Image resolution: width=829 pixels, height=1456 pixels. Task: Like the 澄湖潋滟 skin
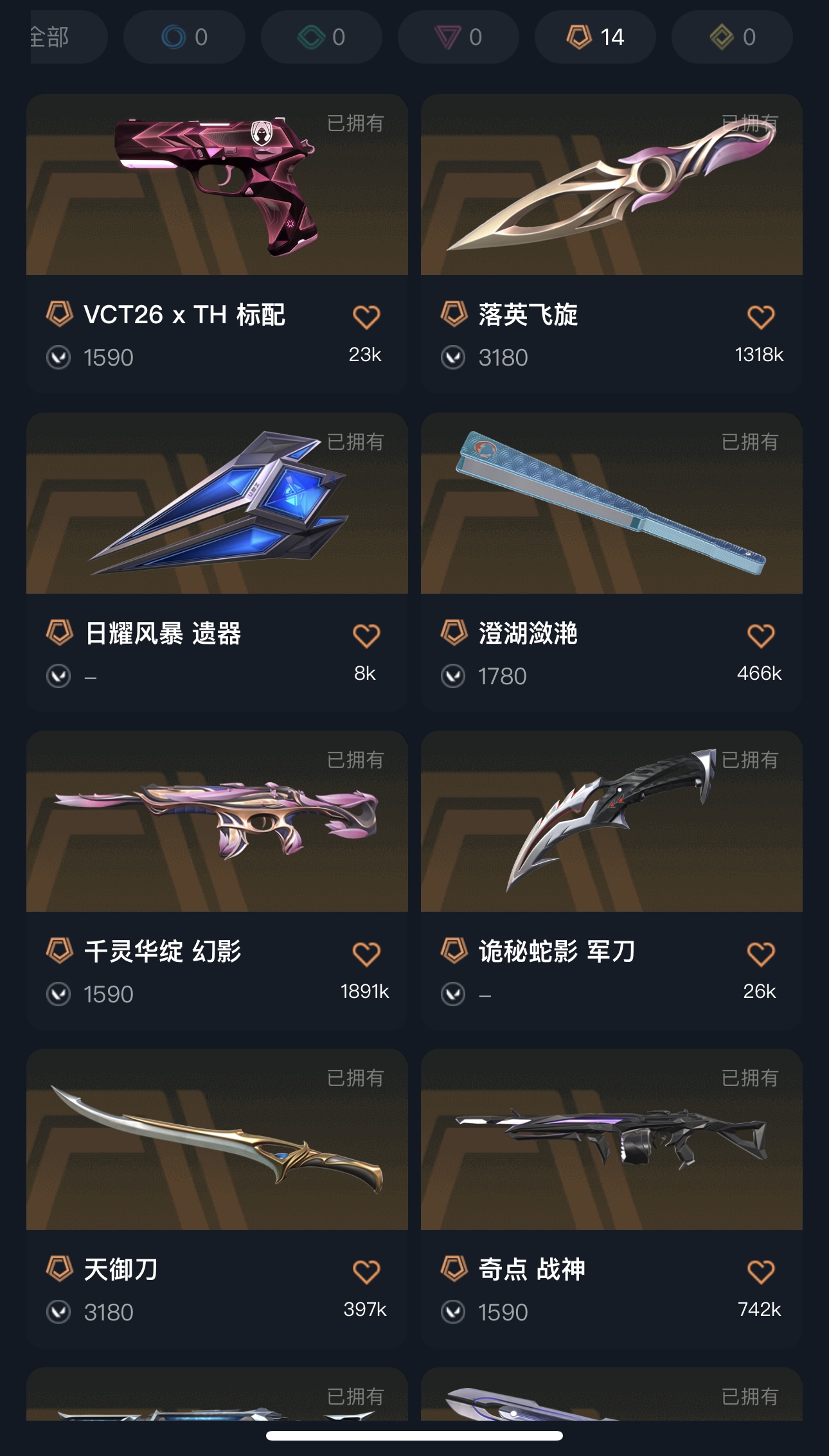tap(761, 635)
